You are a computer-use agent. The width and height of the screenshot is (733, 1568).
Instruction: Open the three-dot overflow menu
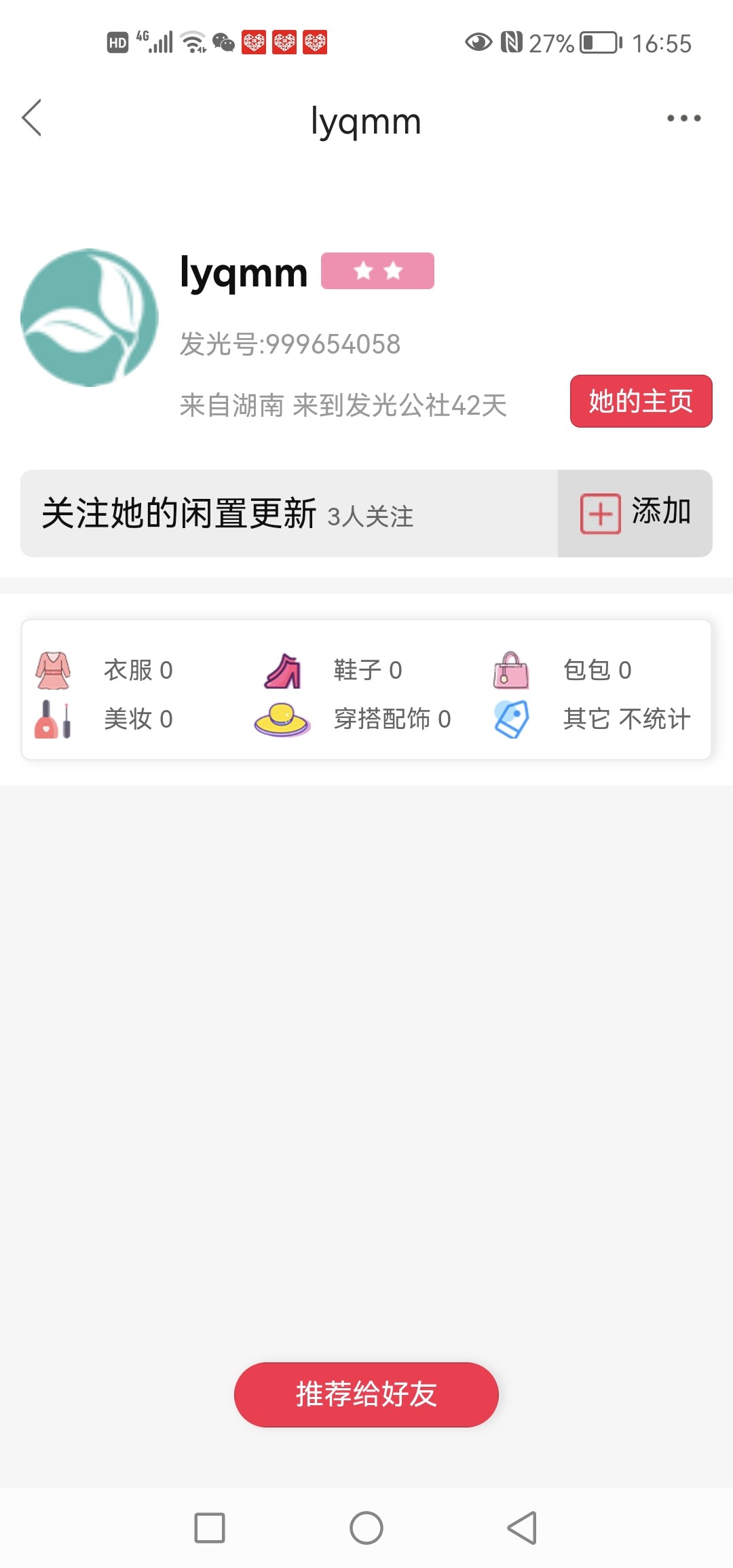pos(683,118)
